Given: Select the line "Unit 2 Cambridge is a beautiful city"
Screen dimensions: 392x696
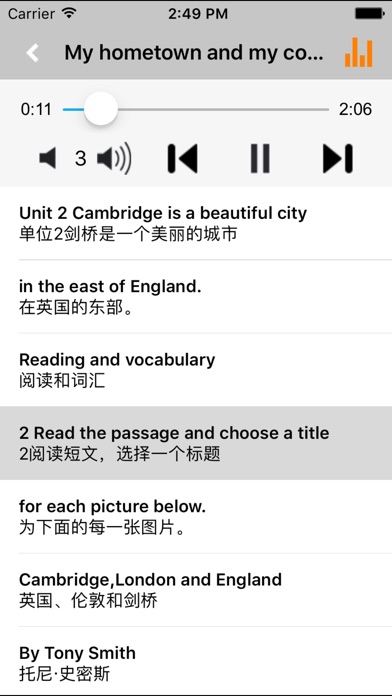Looking at the screenshot, I should pos(196,223).
